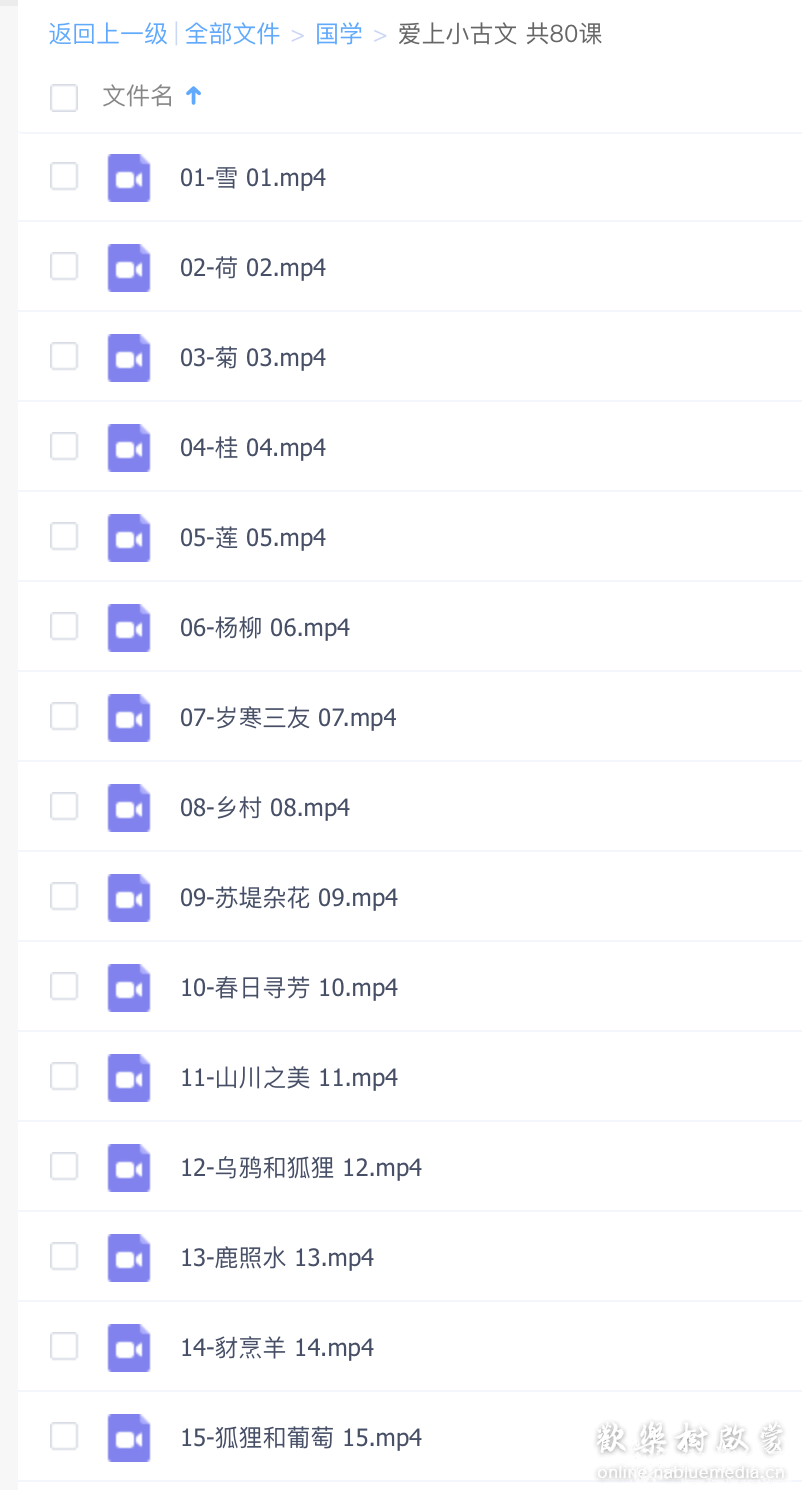802x1490 pixels.
Task: Click the video icon of 15-狐狸和葡萄 15.mp4
Action: coord(128,1437)
